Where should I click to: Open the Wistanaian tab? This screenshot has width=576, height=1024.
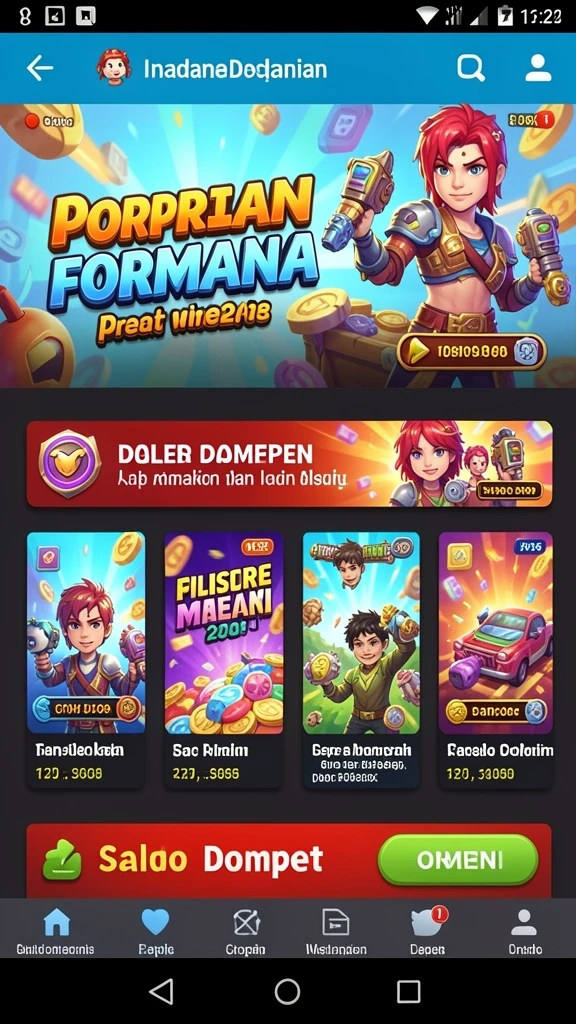tap(336, 931)
